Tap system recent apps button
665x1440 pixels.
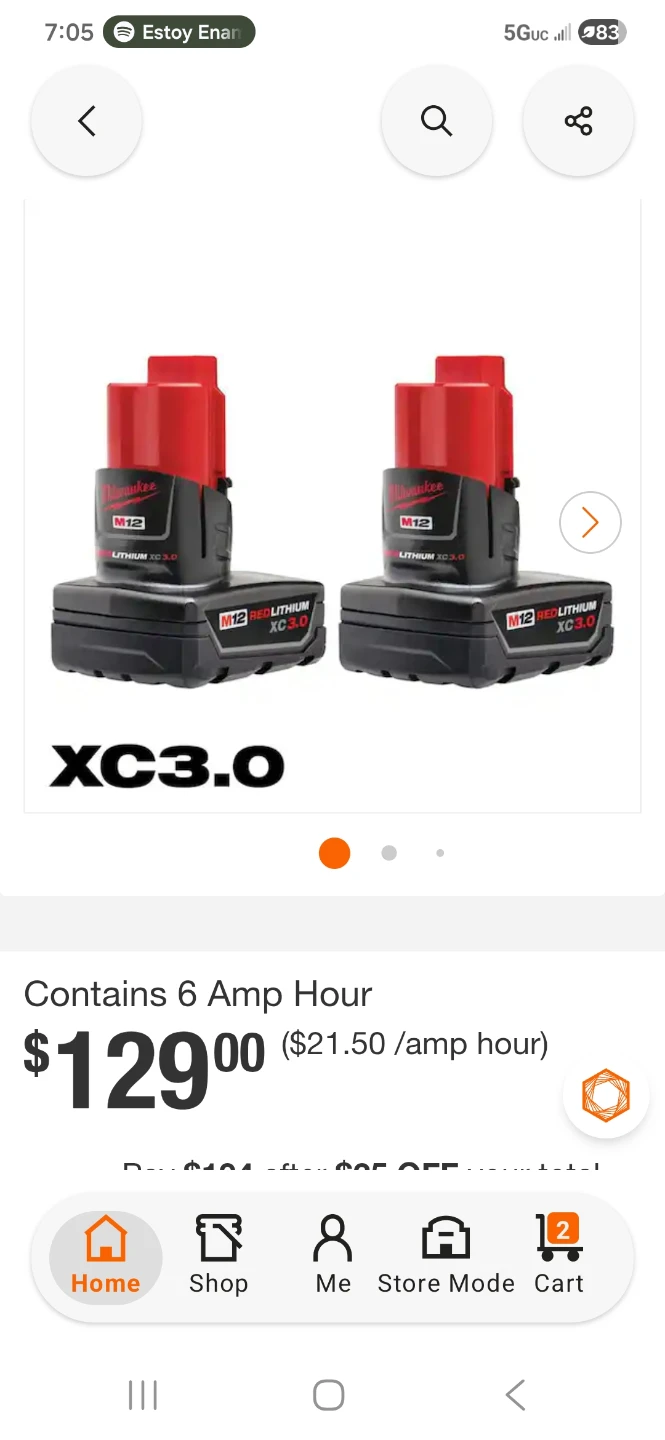(143, 1395)
